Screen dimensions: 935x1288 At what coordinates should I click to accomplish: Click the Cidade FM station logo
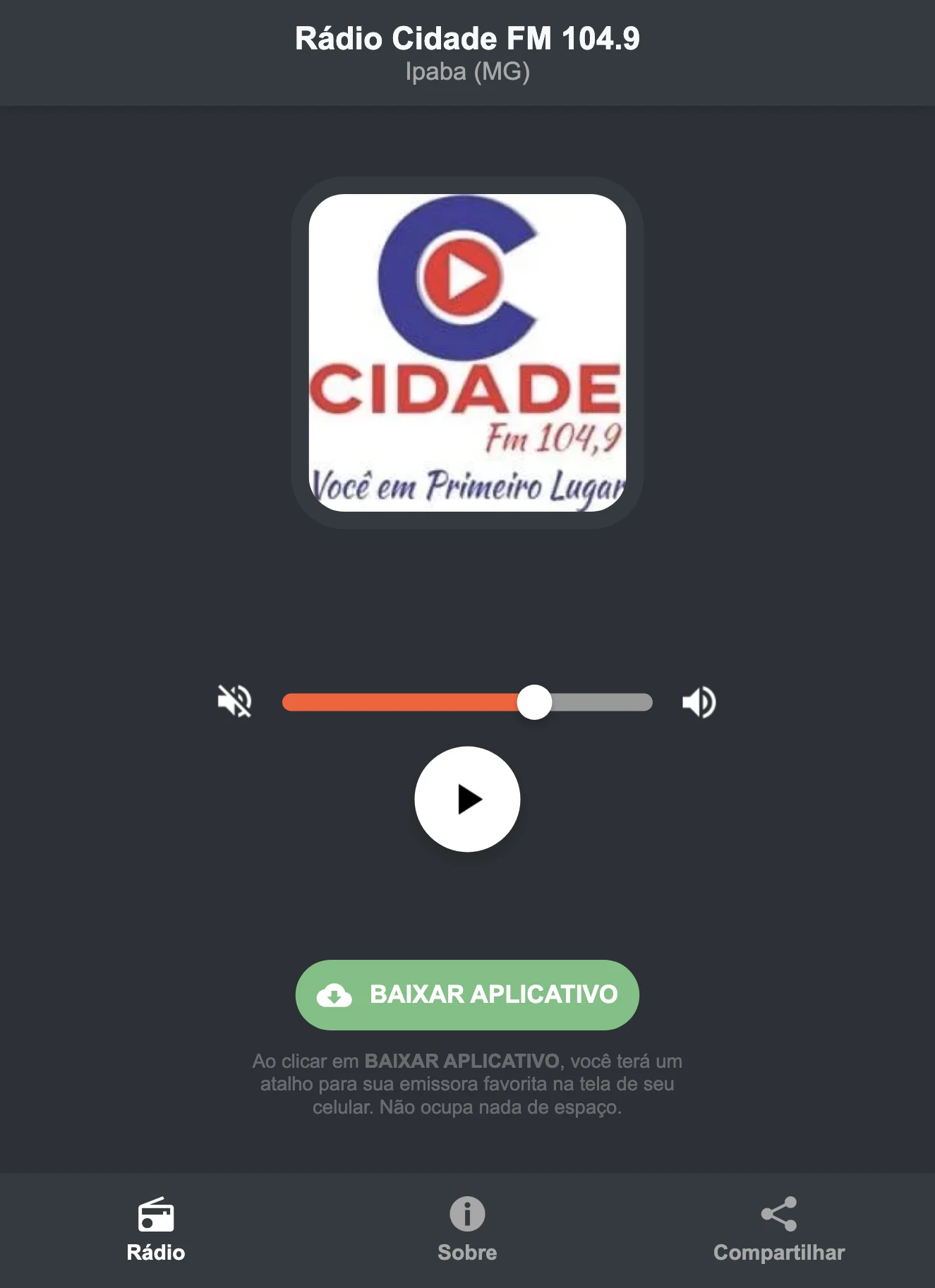(x=468, y=351)
